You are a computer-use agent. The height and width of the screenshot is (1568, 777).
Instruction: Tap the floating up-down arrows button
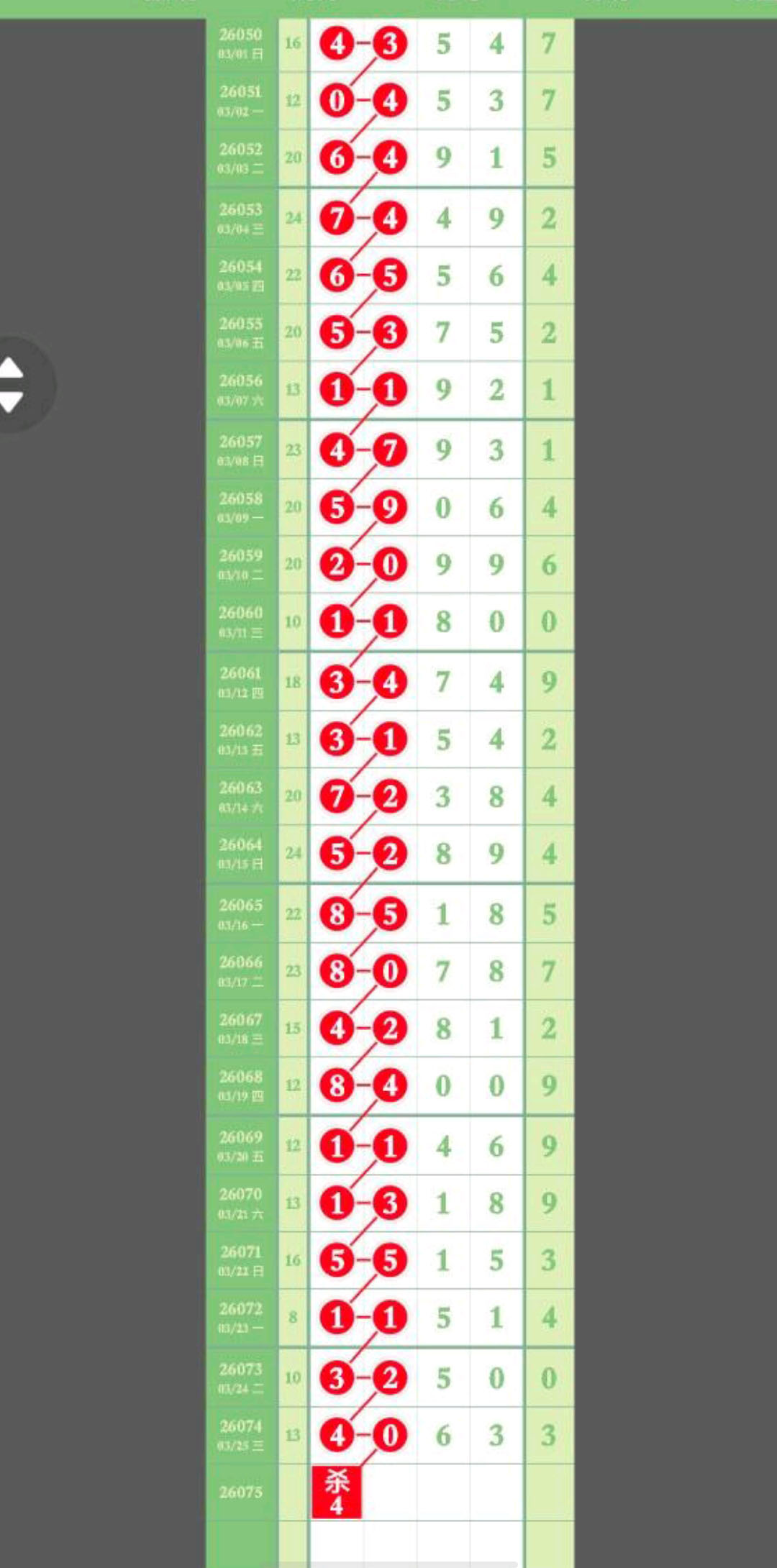(14, 386)
